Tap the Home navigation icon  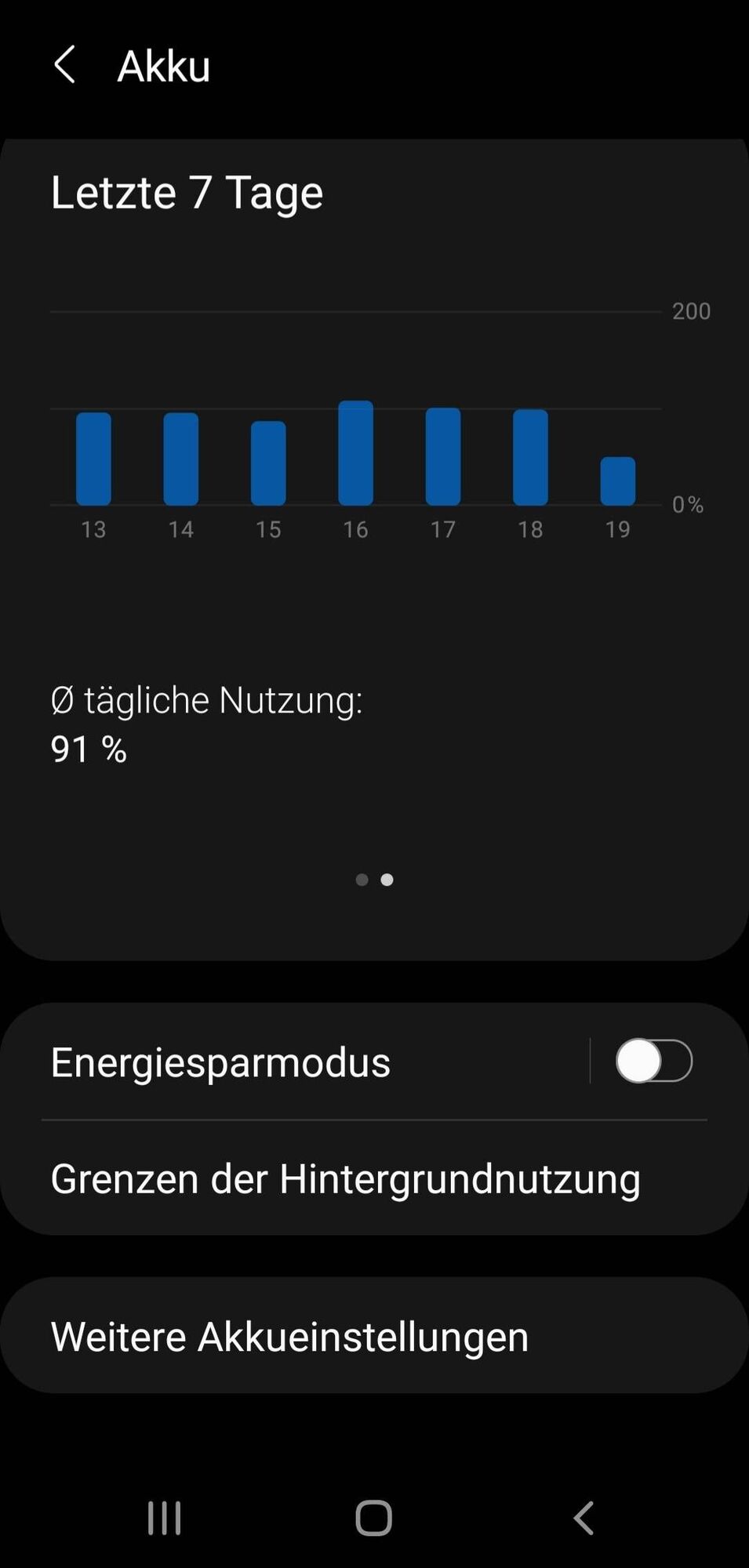374,1516
